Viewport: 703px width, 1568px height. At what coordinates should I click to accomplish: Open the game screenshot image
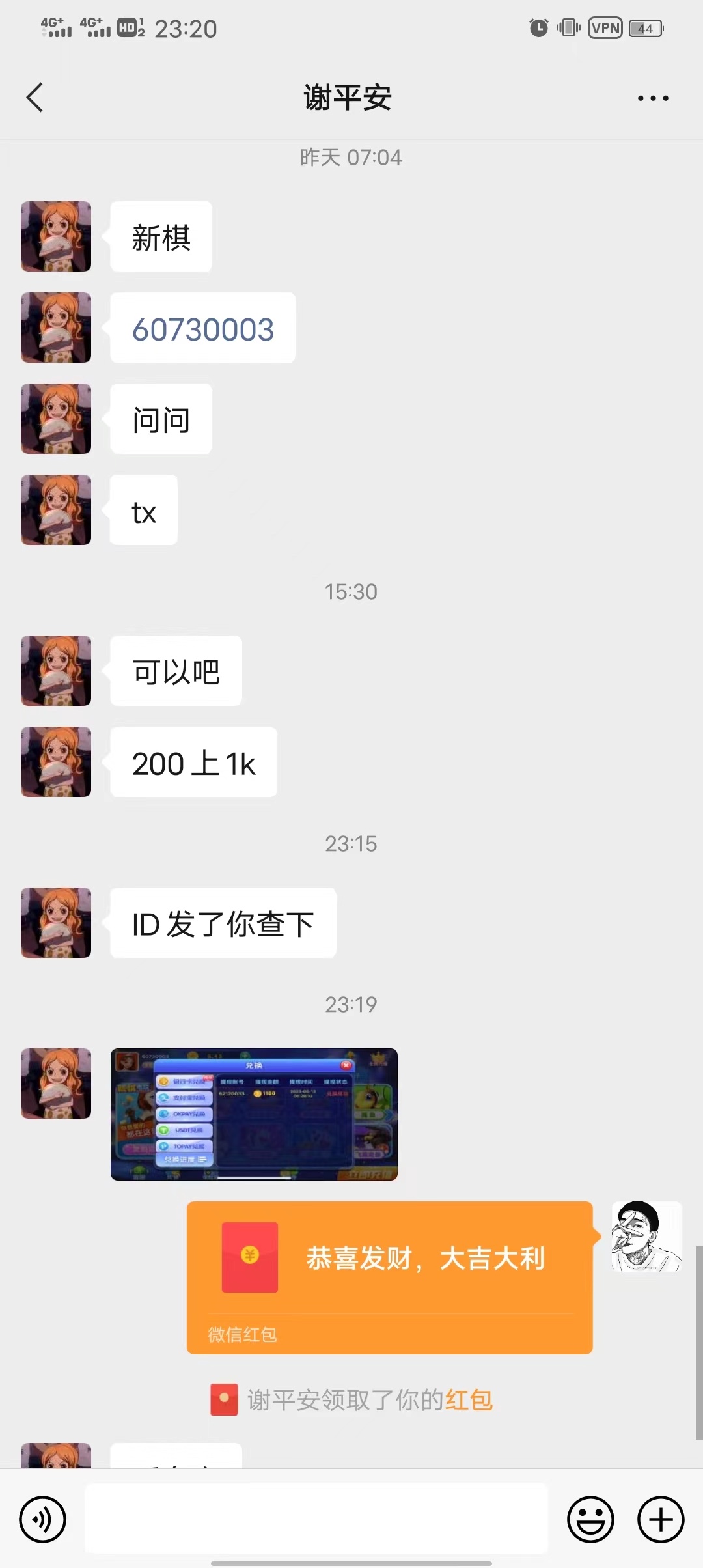coord(254,1114)
